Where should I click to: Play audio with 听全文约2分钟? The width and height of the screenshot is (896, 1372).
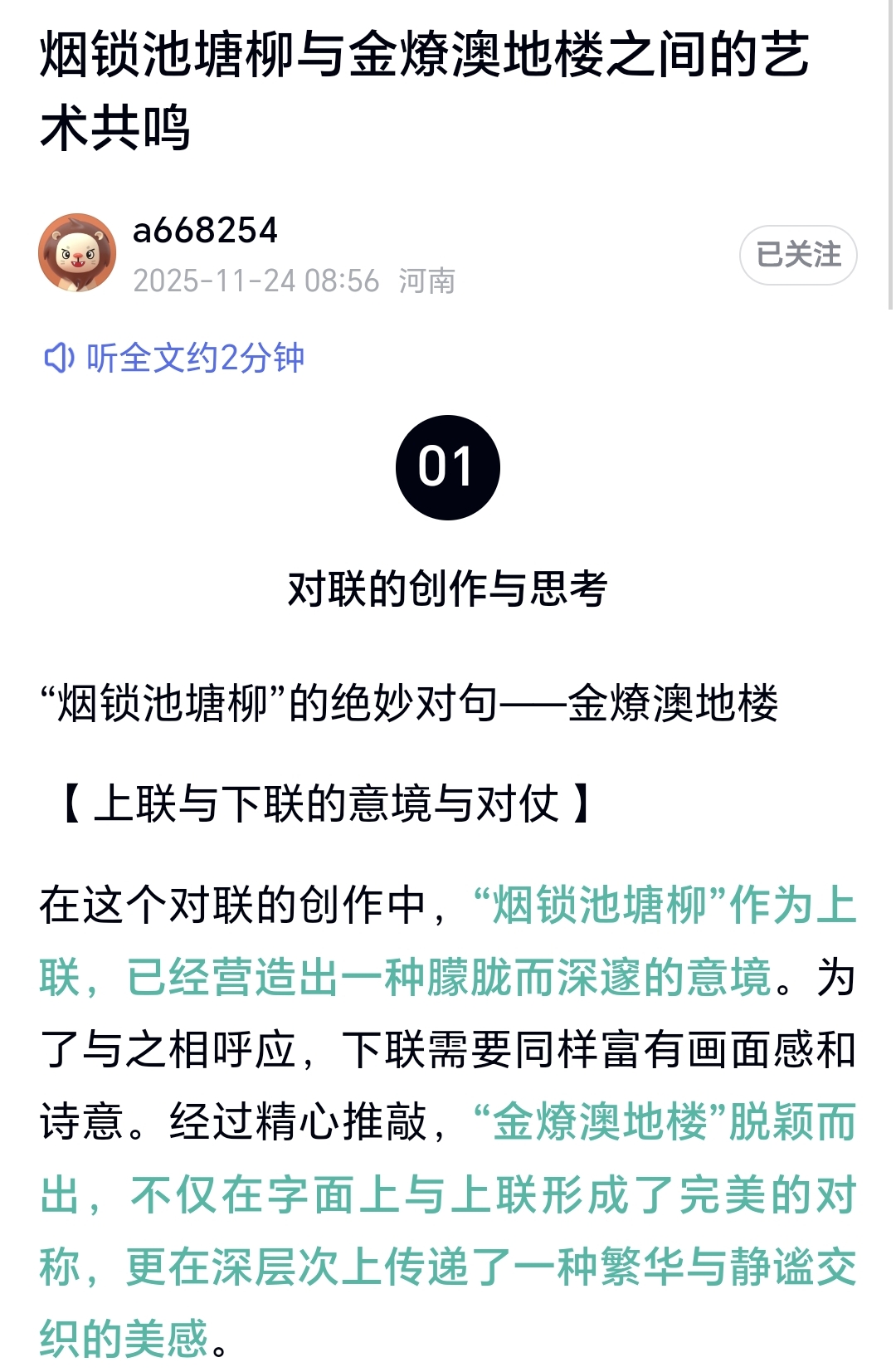(175, 358)
